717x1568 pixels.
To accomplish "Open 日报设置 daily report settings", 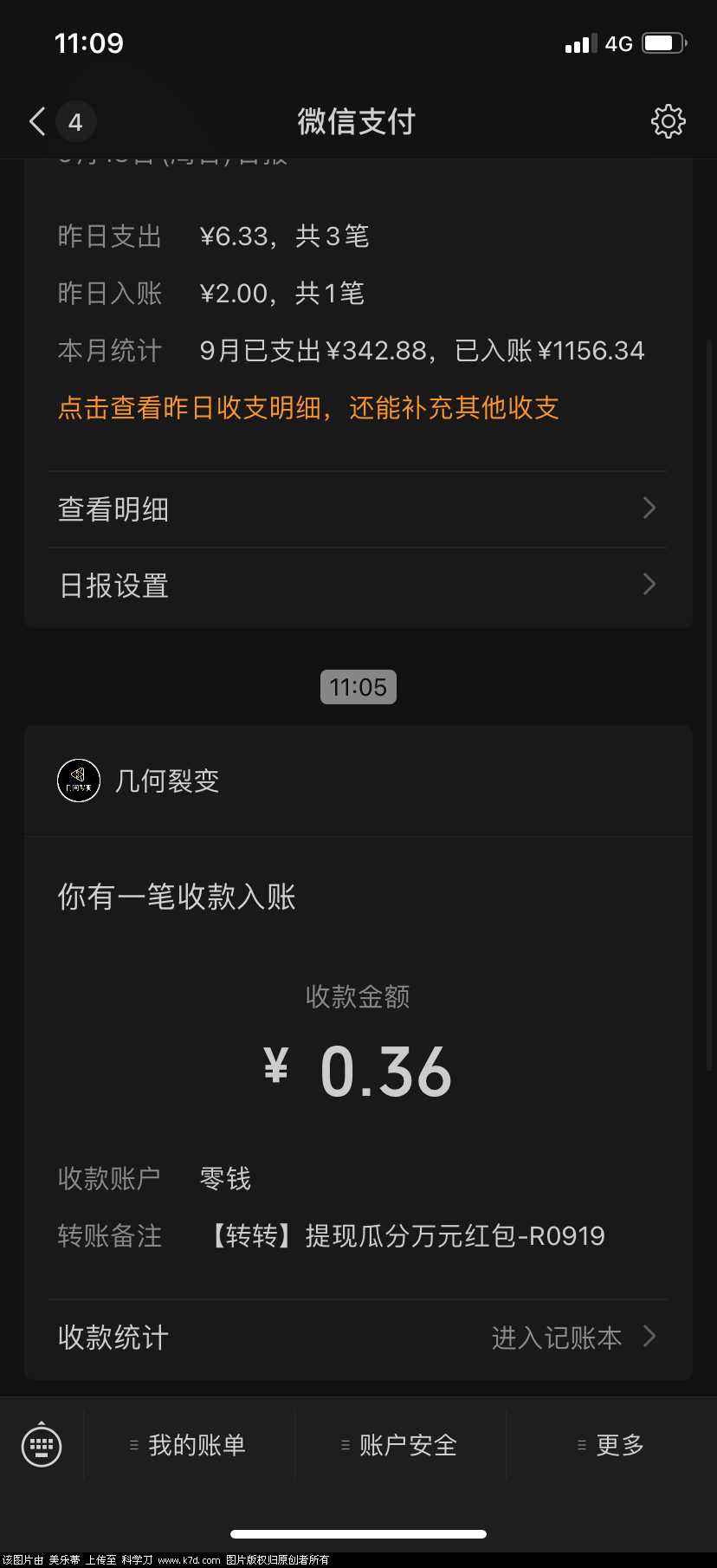I will click(x=358, y=586).
